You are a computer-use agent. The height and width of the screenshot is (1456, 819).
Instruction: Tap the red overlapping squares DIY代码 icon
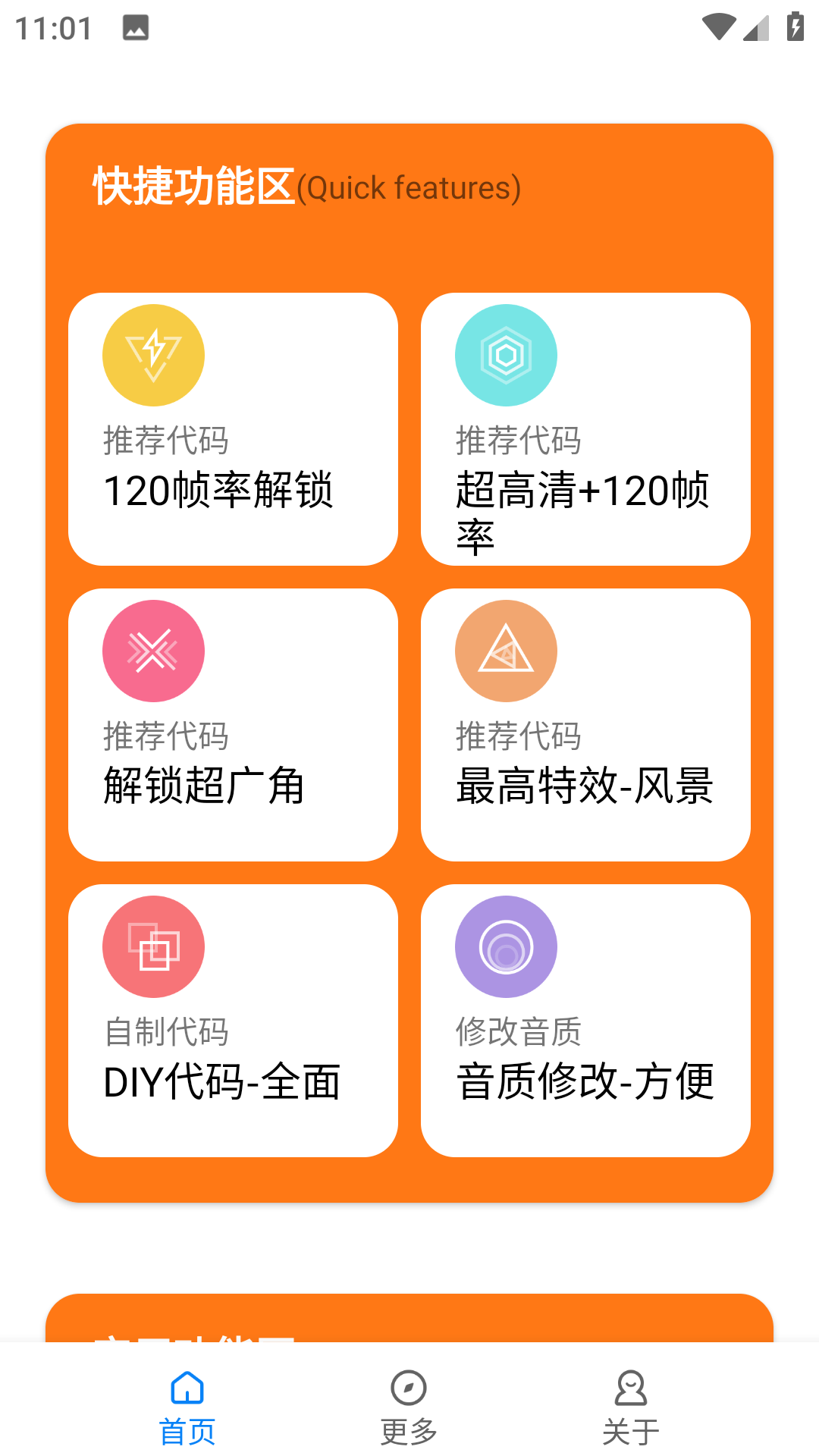(x=153, y=946)
